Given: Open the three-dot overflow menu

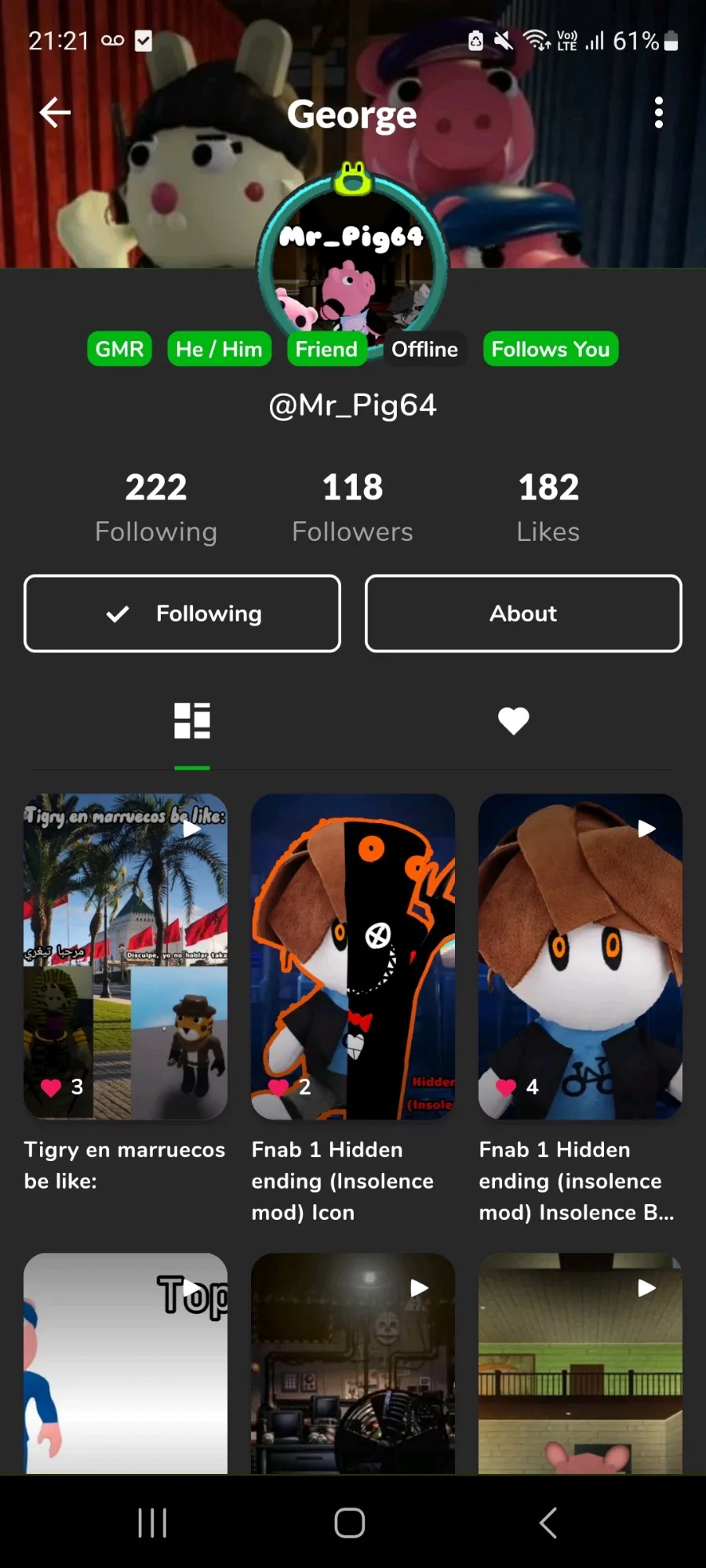Looking at the screenshot, I should [658, 113].
